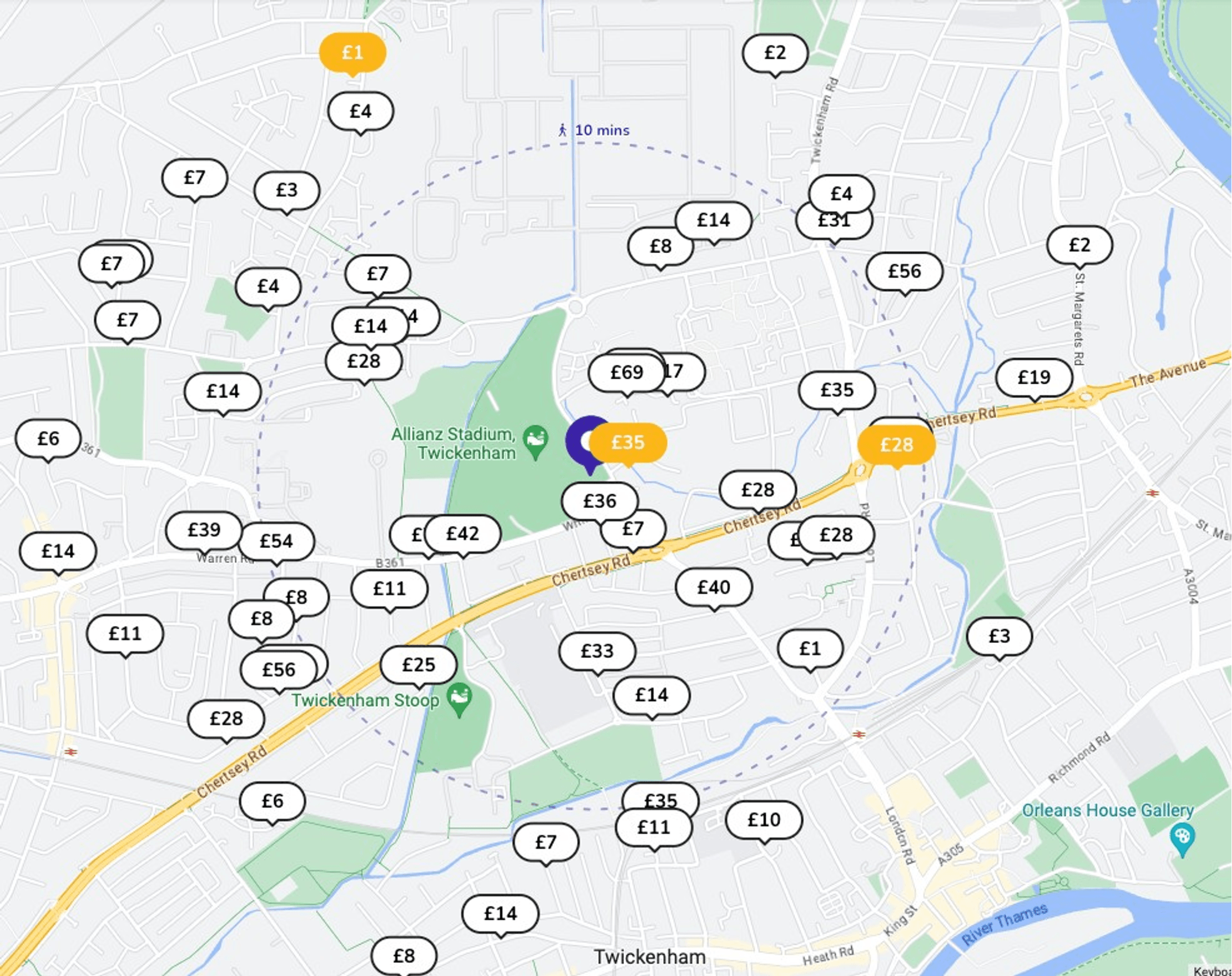Select the orange £1 parking marker
The width and height of the screenshot is (1232, 976).
(x=352, y=53)
